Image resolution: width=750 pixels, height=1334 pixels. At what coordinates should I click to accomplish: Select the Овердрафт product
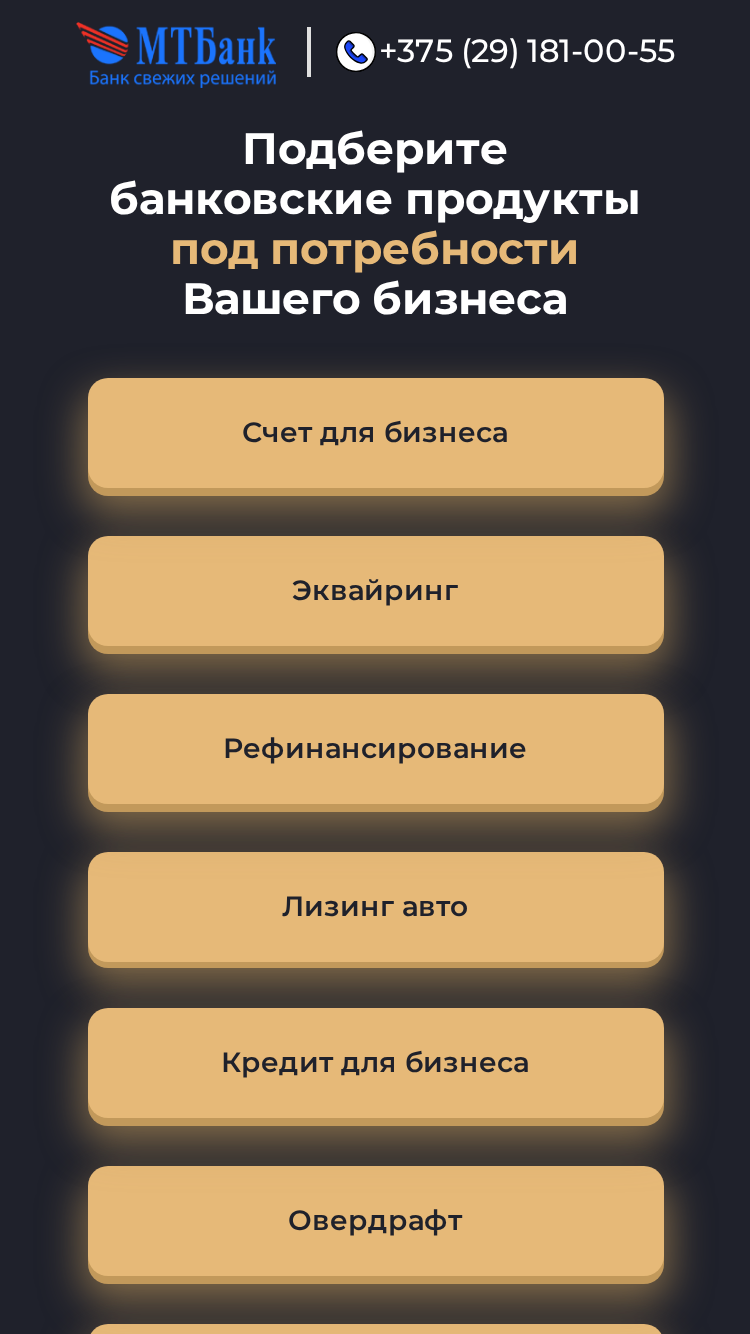pos(376,1224)
